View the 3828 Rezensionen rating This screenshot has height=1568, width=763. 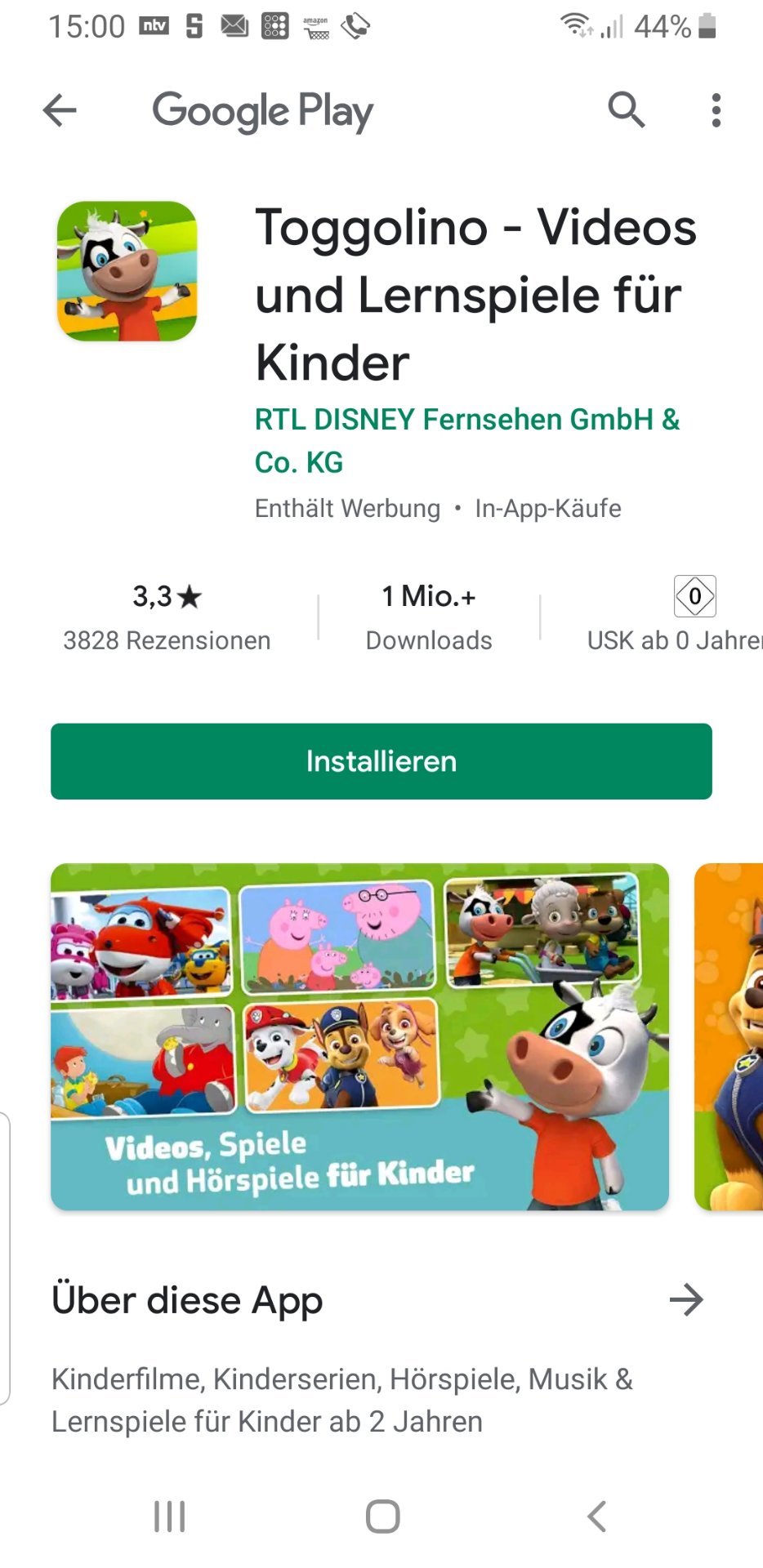click(167, 618)
